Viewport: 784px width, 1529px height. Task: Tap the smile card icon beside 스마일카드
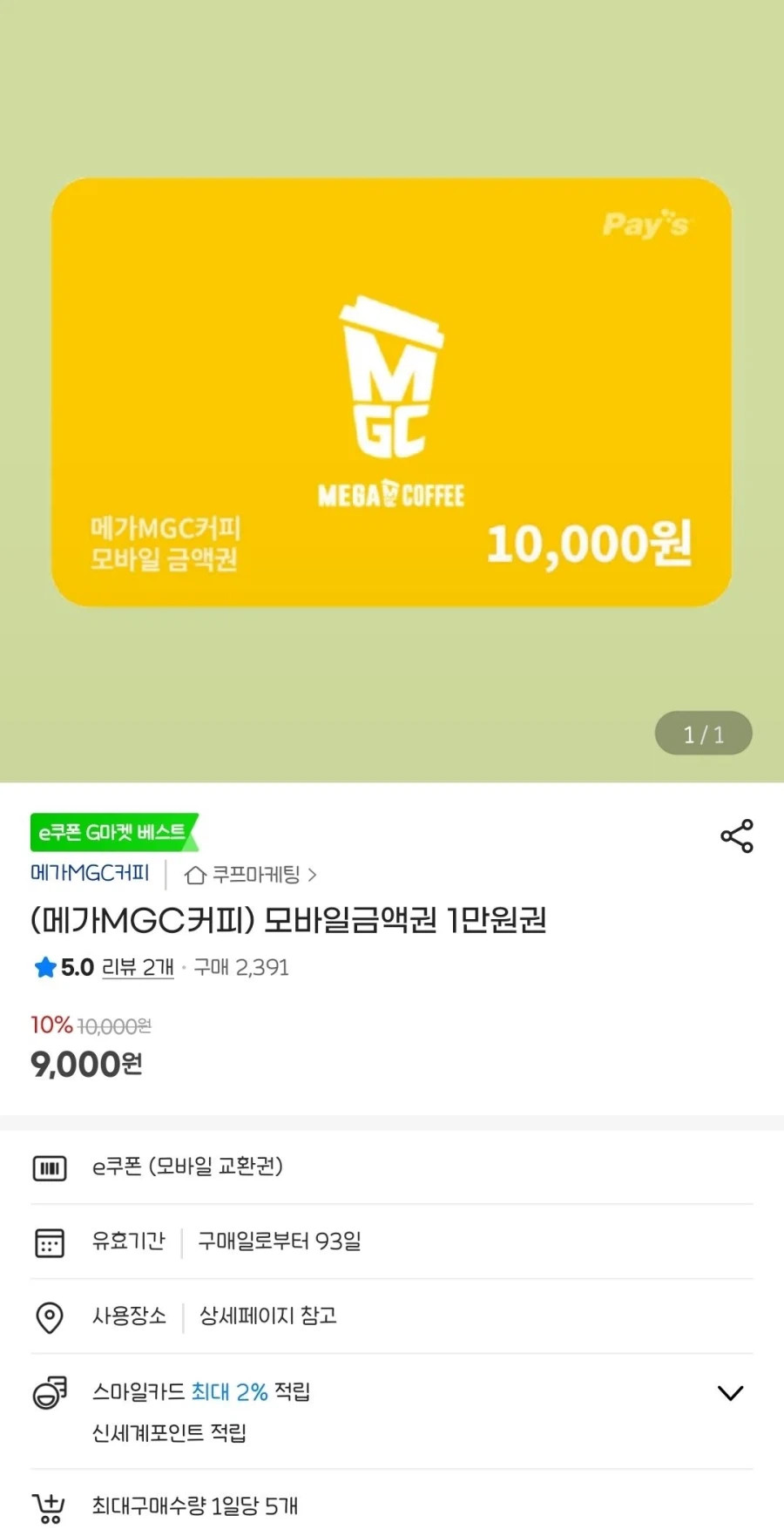49,1392
